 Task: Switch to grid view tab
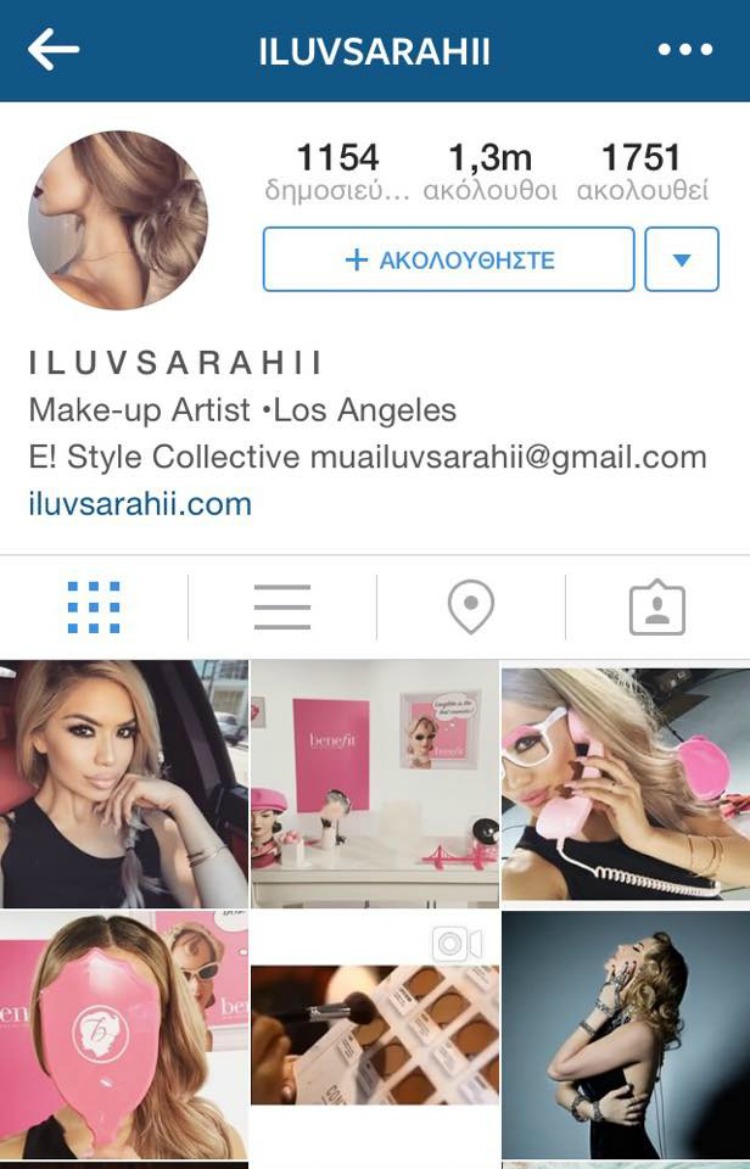[x=94, y=607]
